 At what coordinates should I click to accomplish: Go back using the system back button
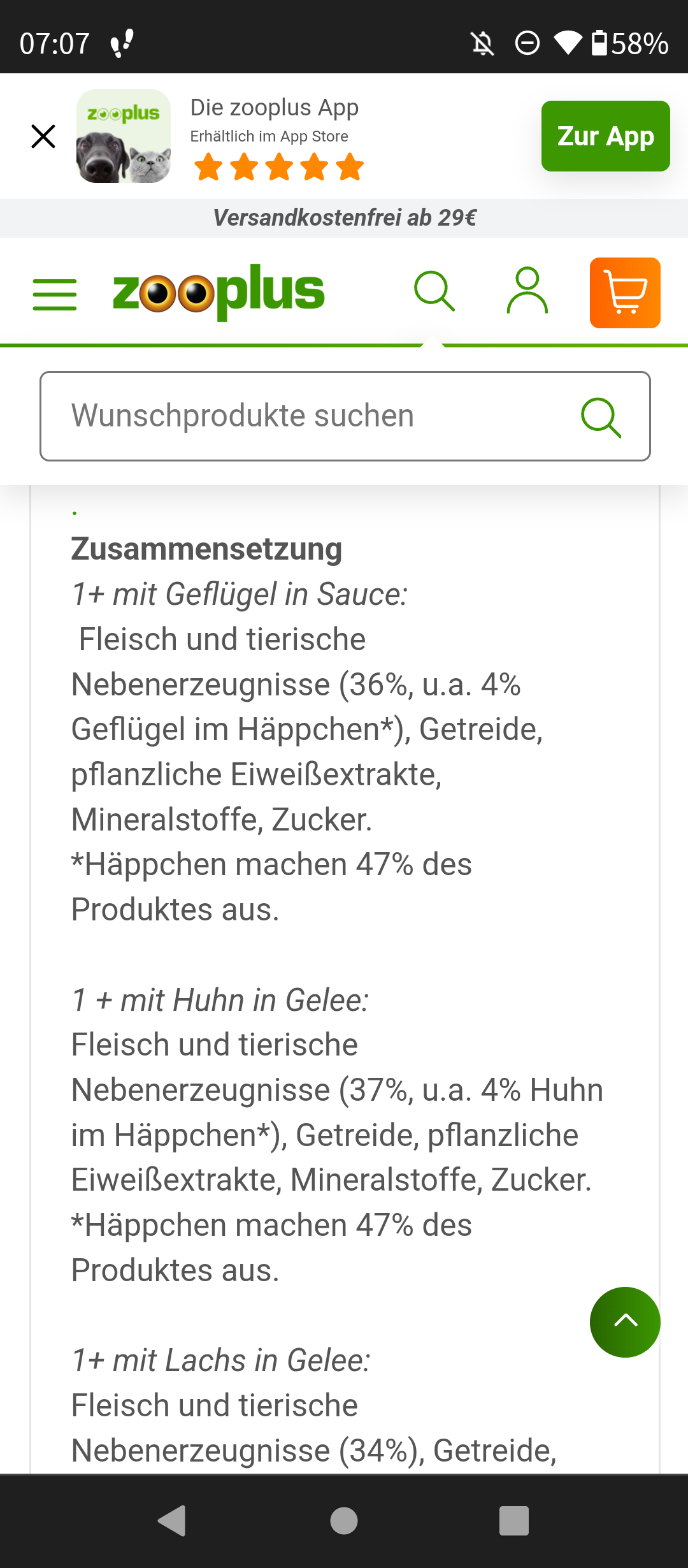point(172,1521)
